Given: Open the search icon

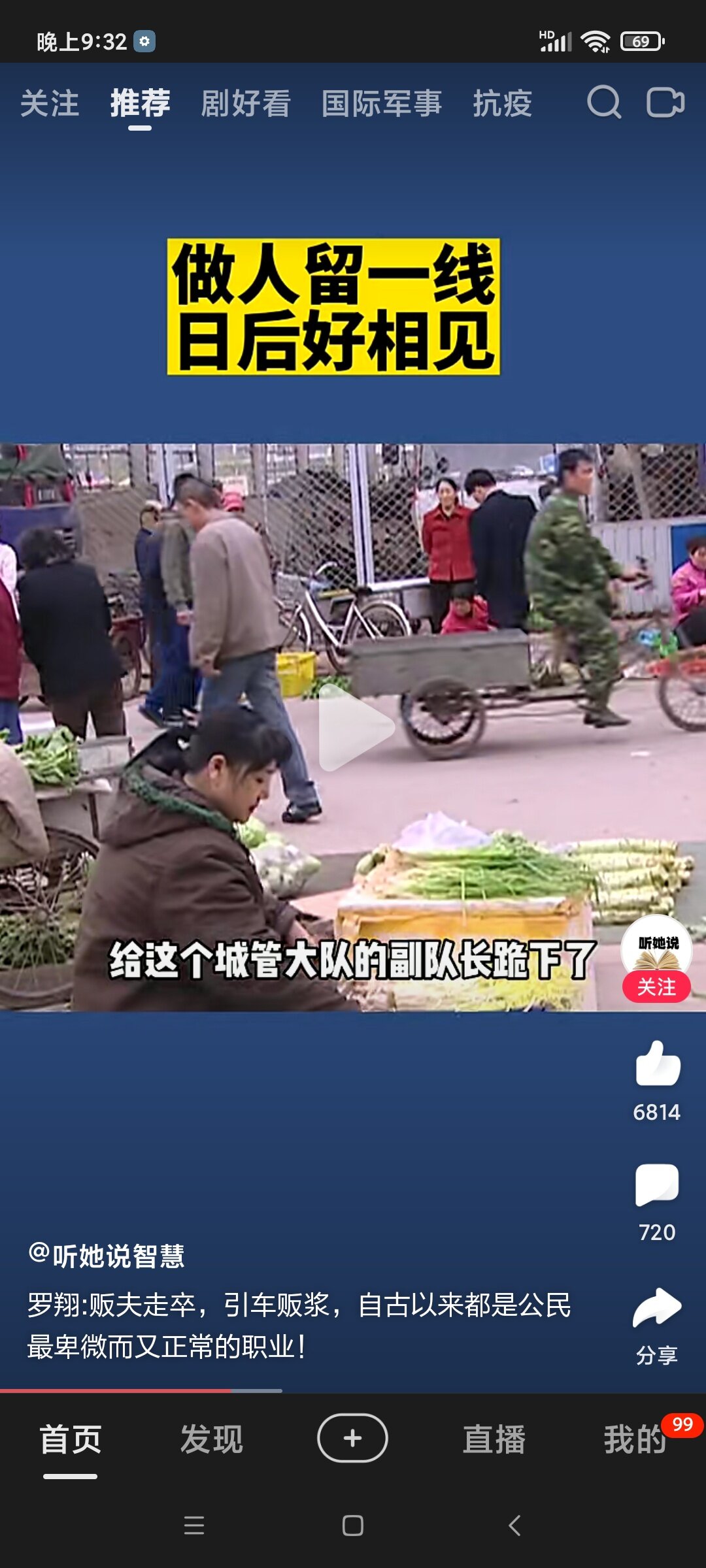Looking at the screenshot, I should click(x=603, y=103).
